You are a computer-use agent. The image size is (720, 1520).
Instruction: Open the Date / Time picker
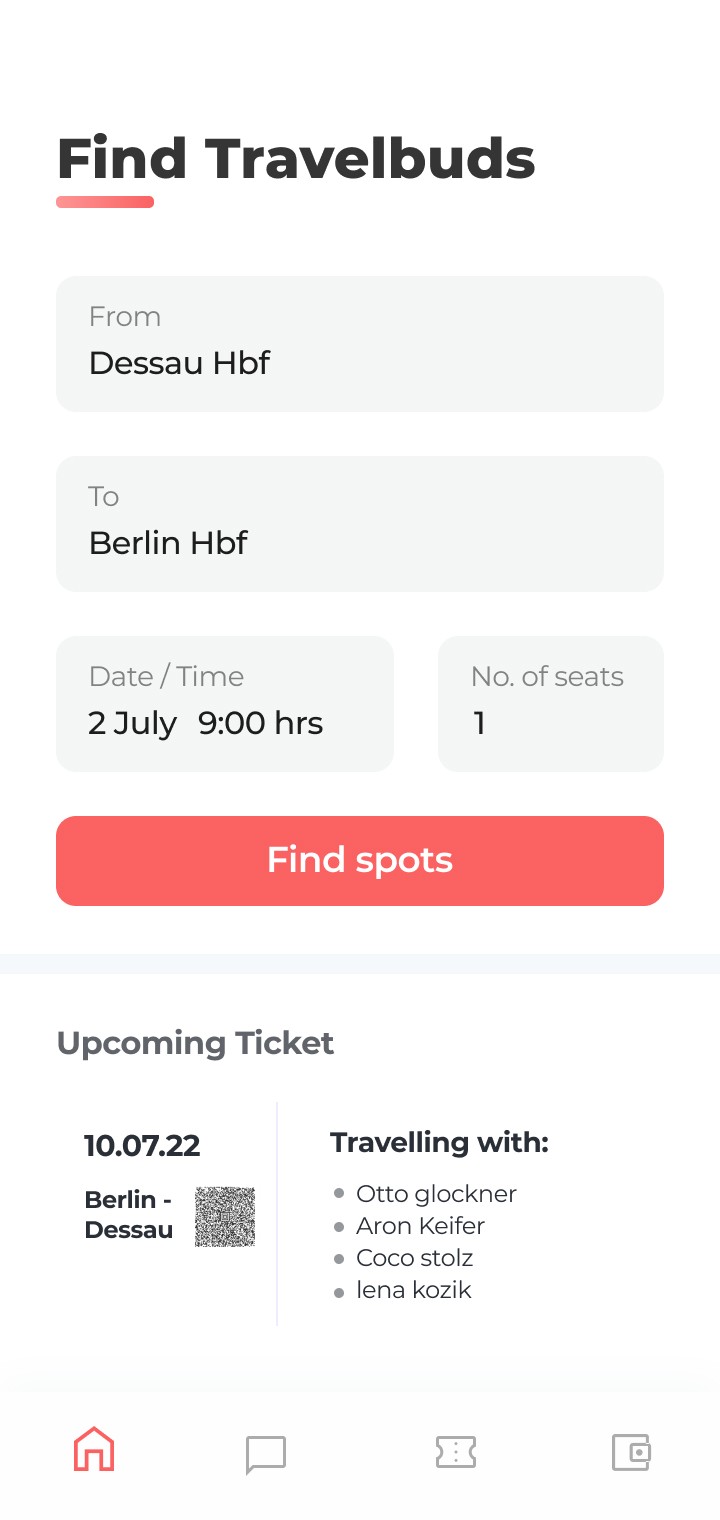[x=225, y=704]
